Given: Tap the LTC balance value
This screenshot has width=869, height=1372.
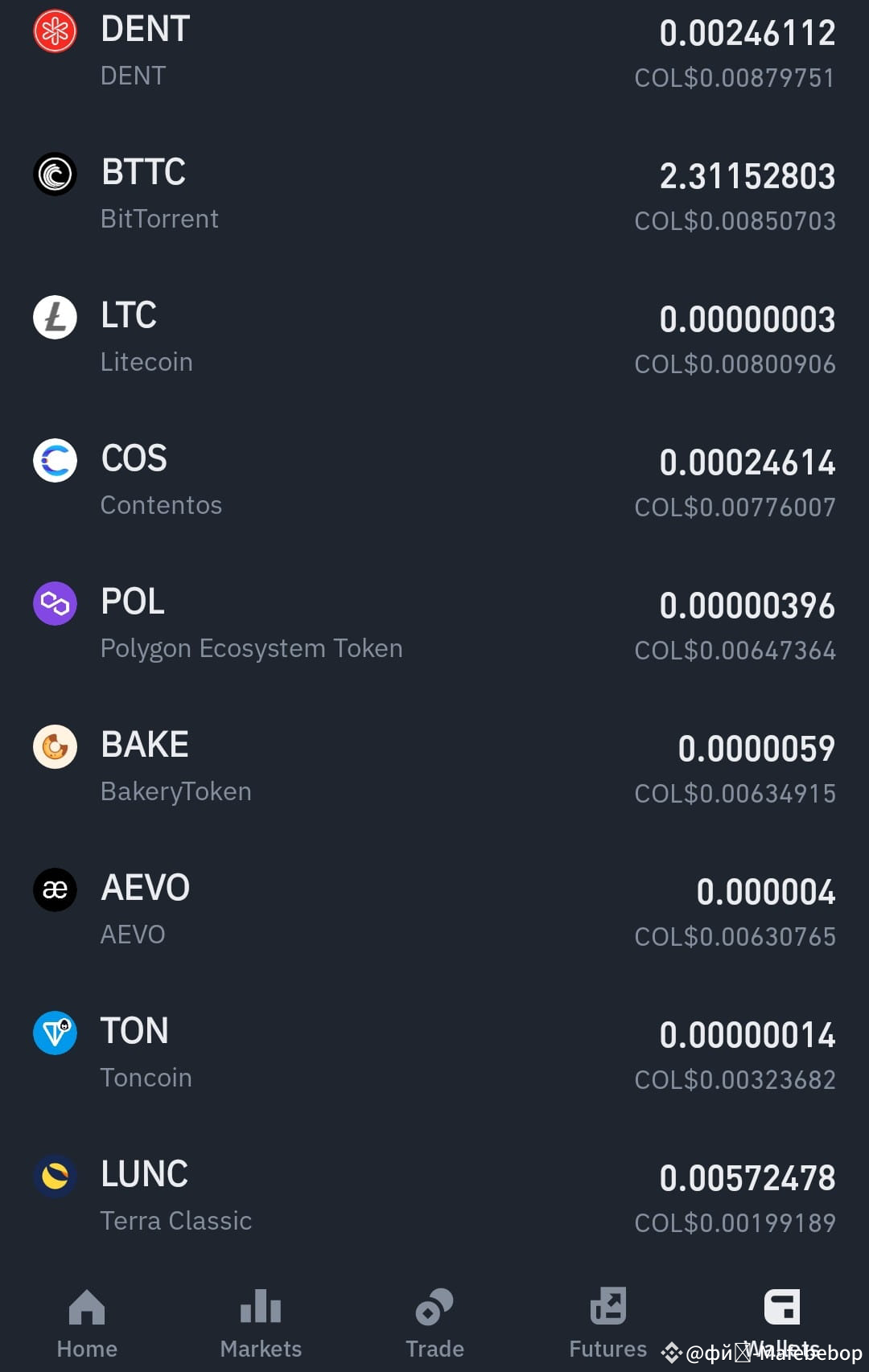Looking at the screenshot, I should pos(747,319).
